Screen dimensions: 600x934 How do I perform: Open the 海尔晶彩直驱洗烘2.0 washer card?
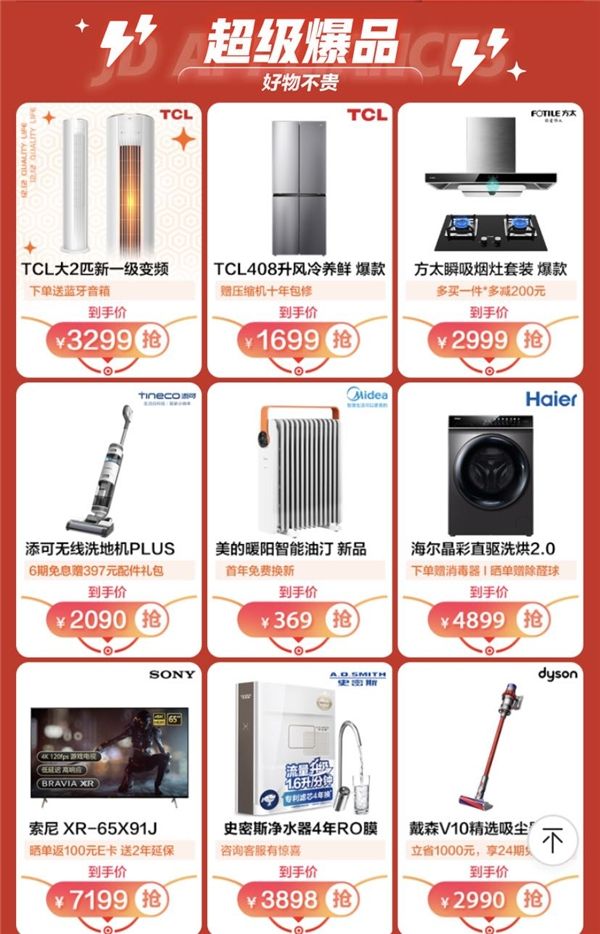[491, 470]
